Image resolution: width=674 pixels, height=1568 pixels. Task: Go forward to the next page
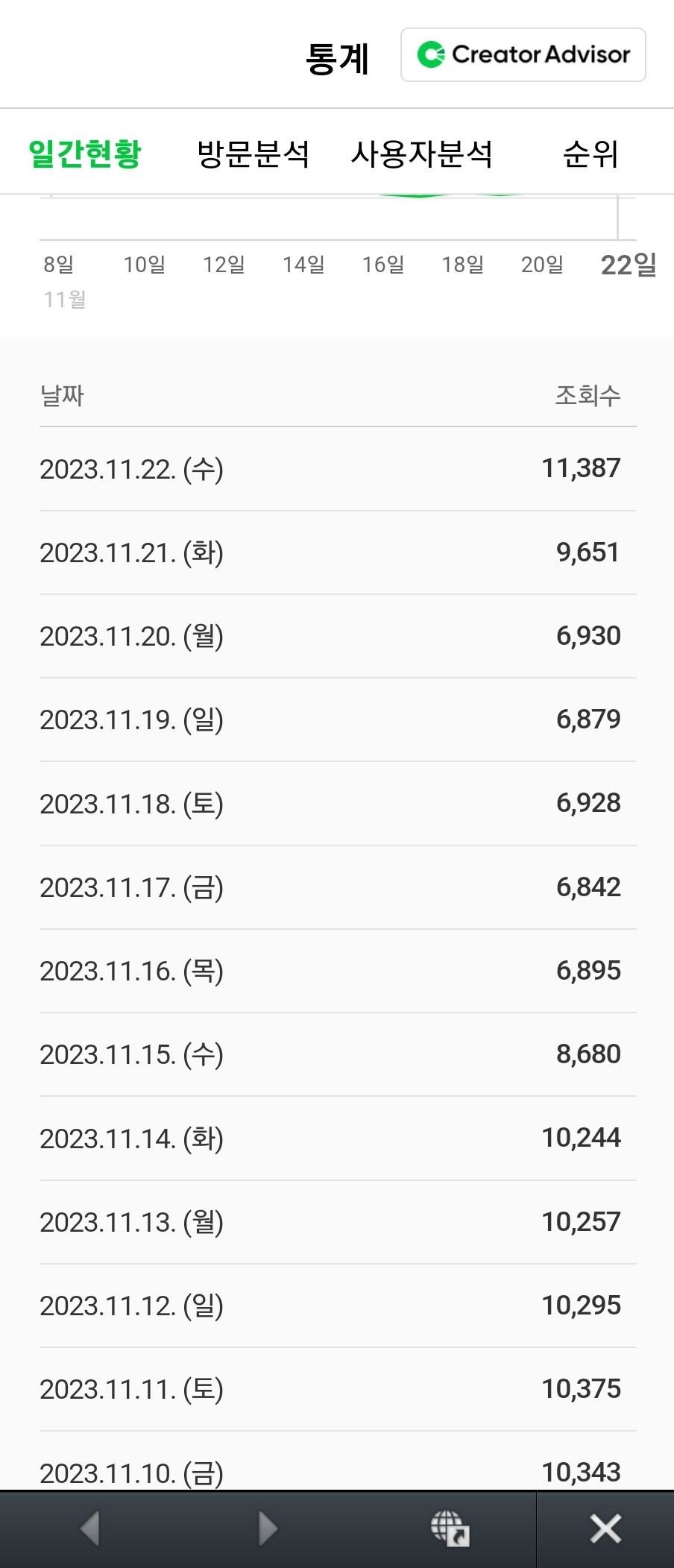(x=267, y=1529)
